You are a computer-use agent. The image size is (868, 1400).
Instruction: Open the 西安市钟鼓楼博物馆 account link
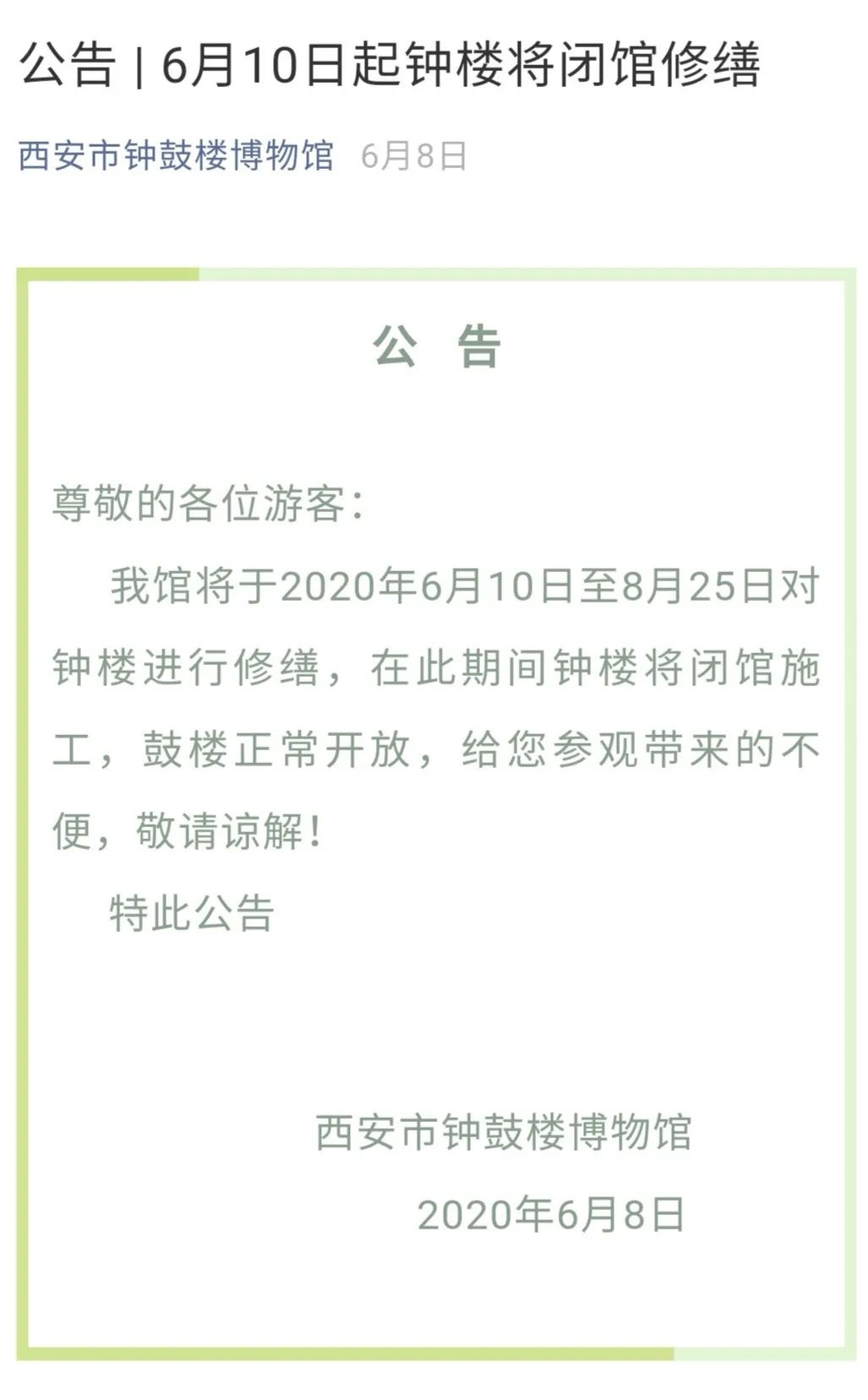pos(176,156)
